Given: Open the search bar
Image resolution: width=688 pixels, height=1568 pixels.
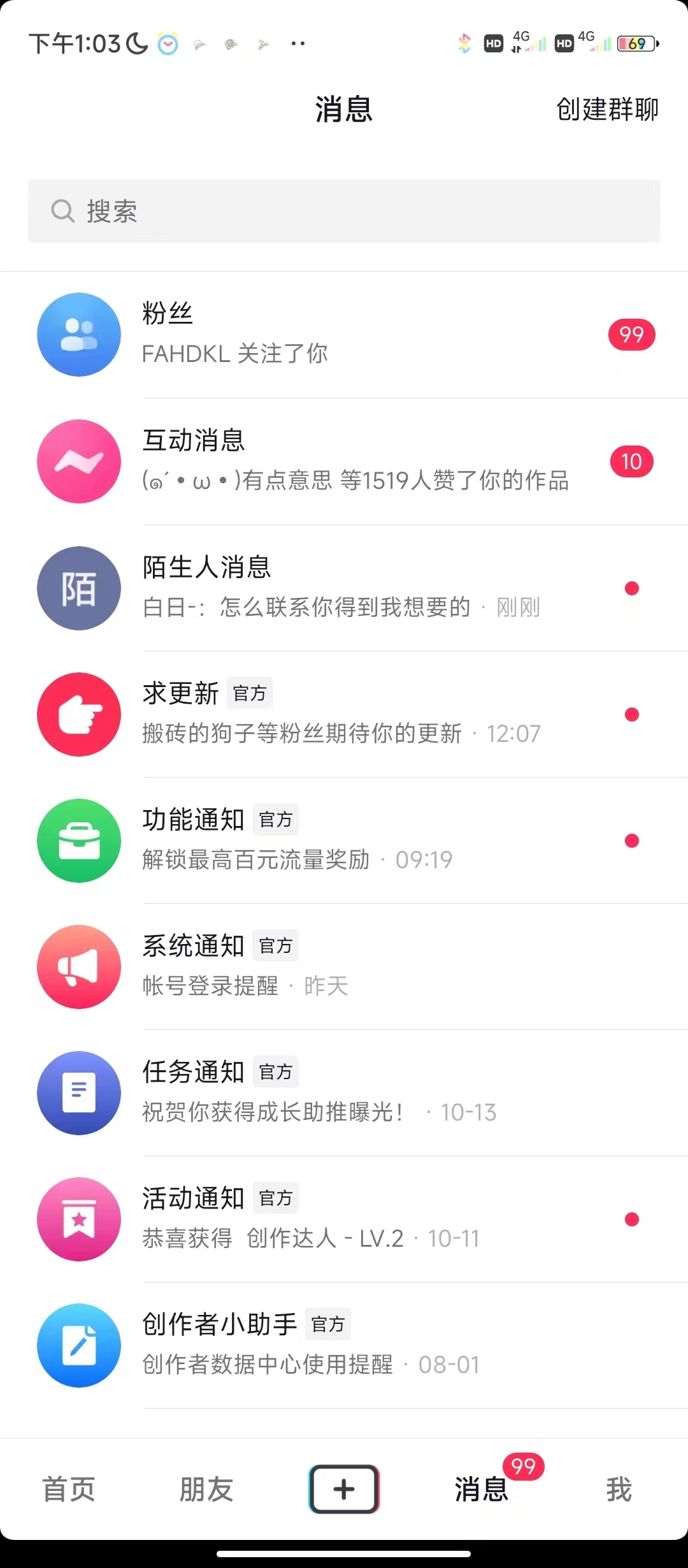Looking at the screenshot, I should tap(344, 211).
